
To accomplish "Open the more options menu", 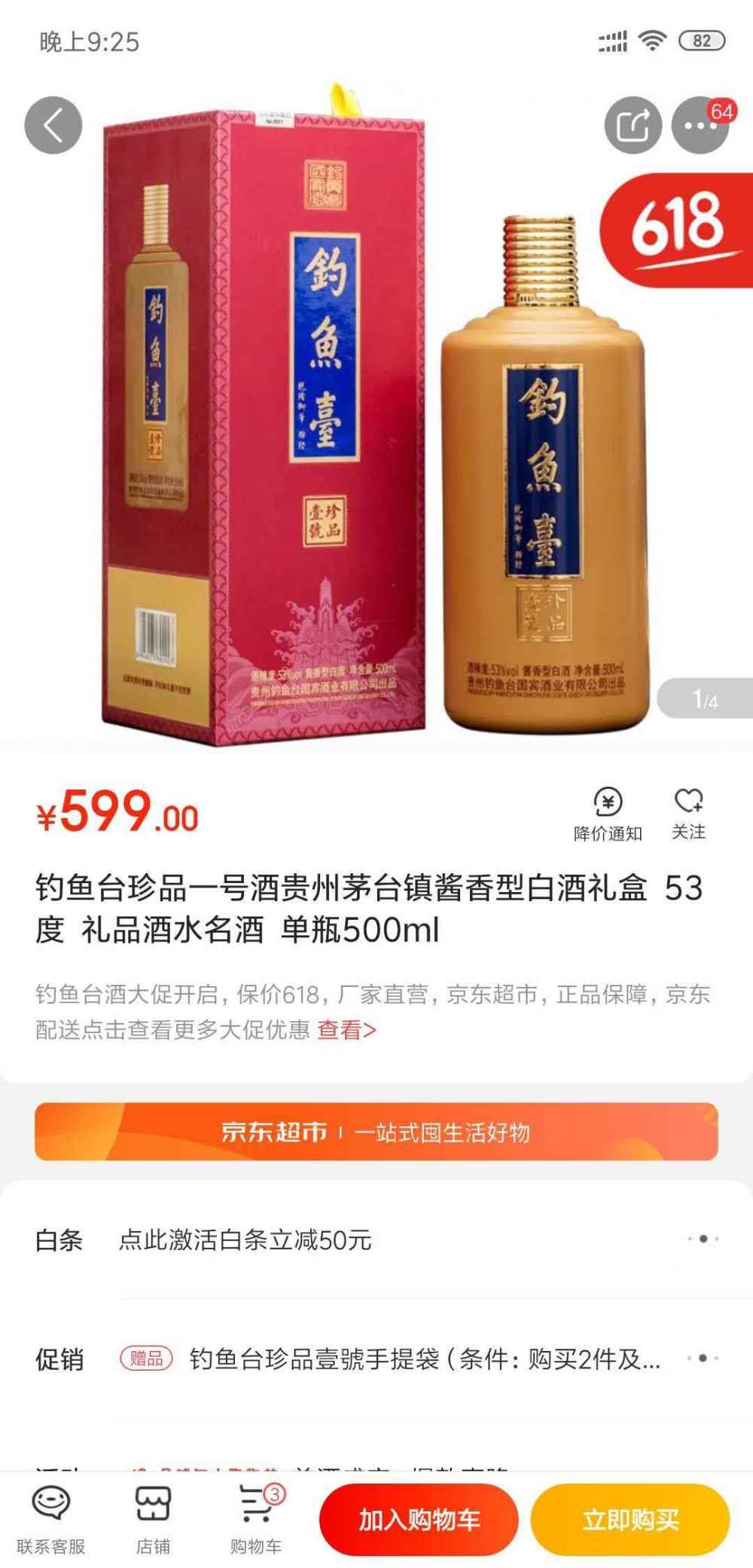I will pos(700,125).
